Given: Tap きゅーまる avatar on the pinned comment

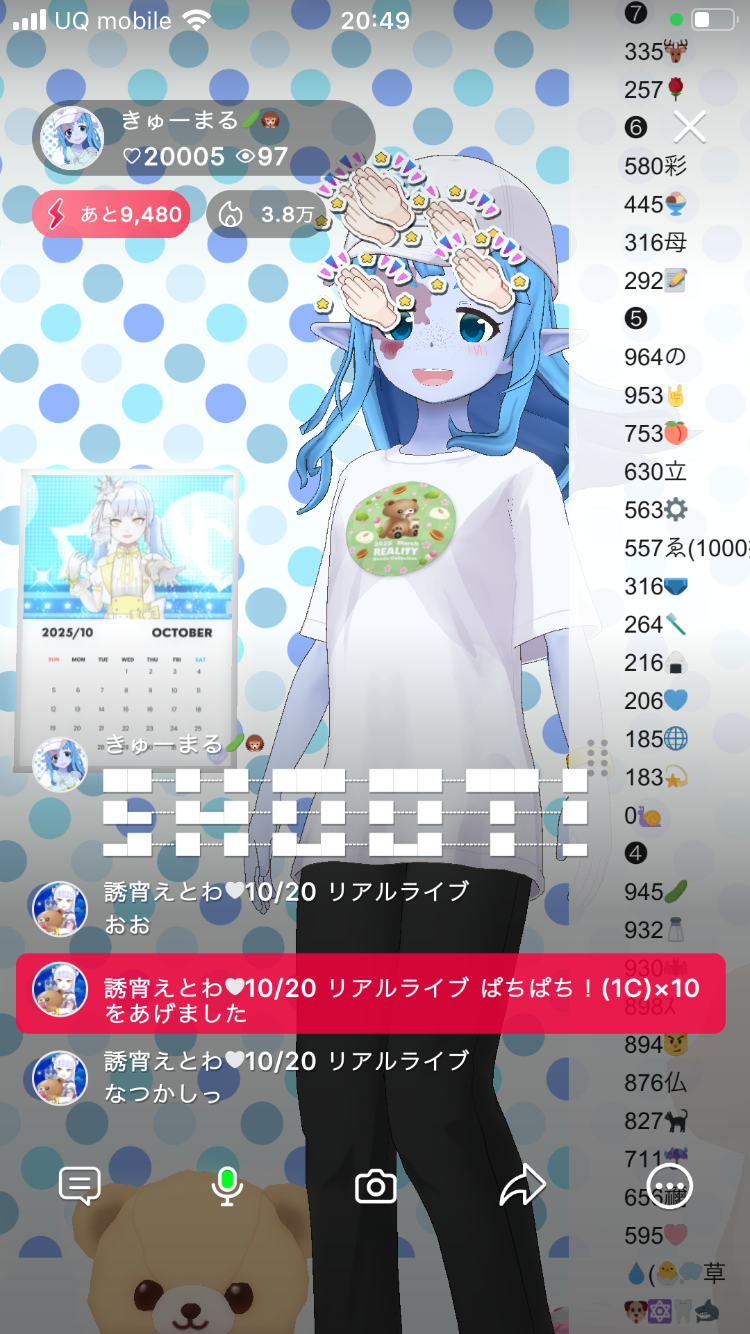Looking at the screenshot, I should click(x=60, y=765).
